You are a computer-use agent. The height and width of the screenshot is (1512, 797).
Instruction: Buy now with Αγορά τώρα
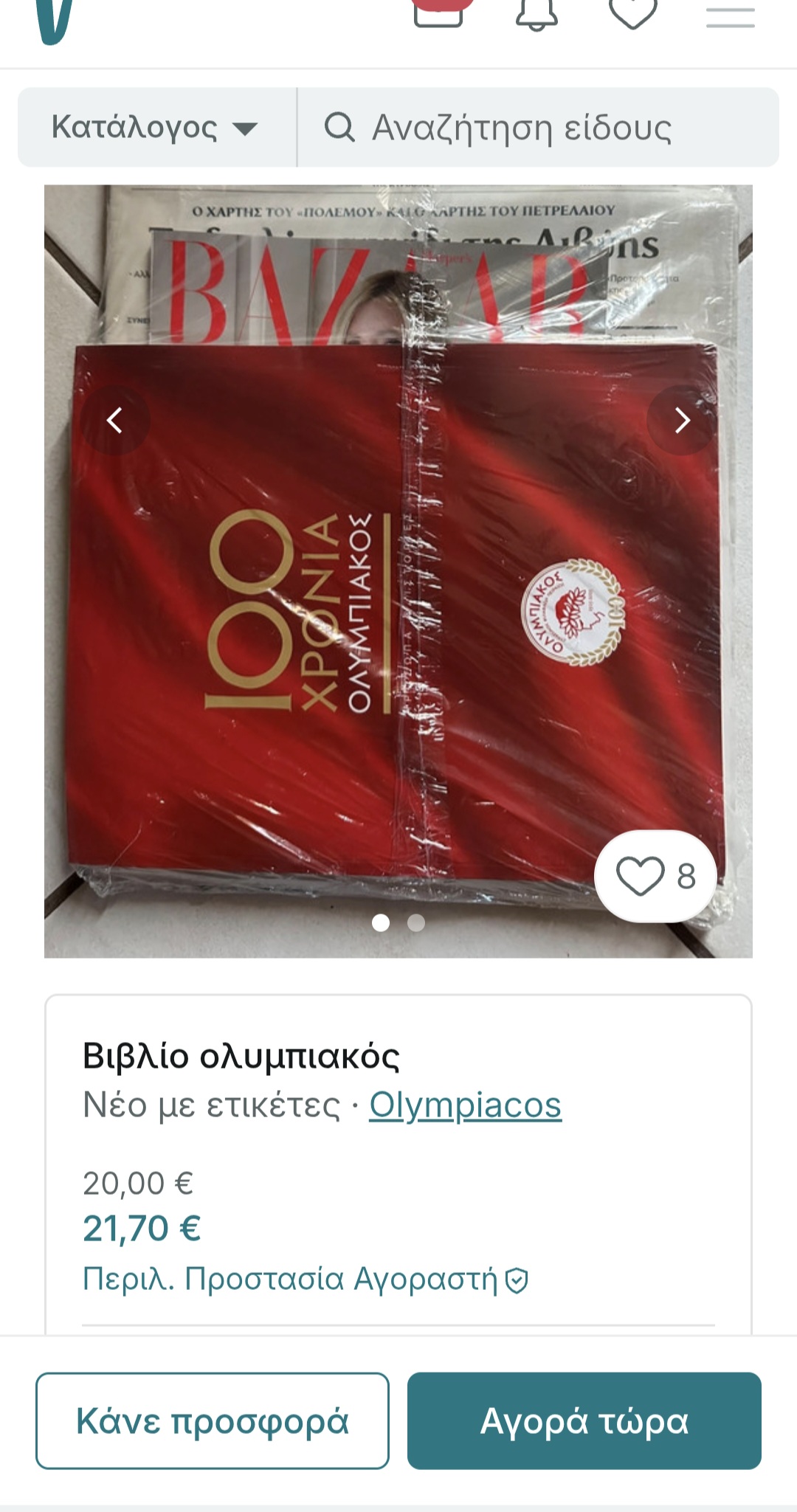584,1420
